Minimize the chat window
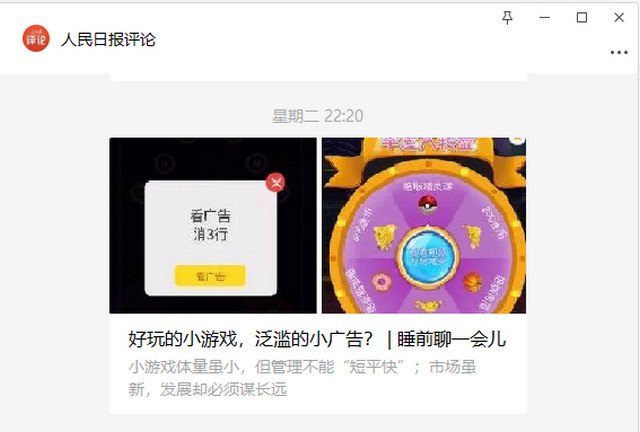640x432 pixels. point(545,17)
